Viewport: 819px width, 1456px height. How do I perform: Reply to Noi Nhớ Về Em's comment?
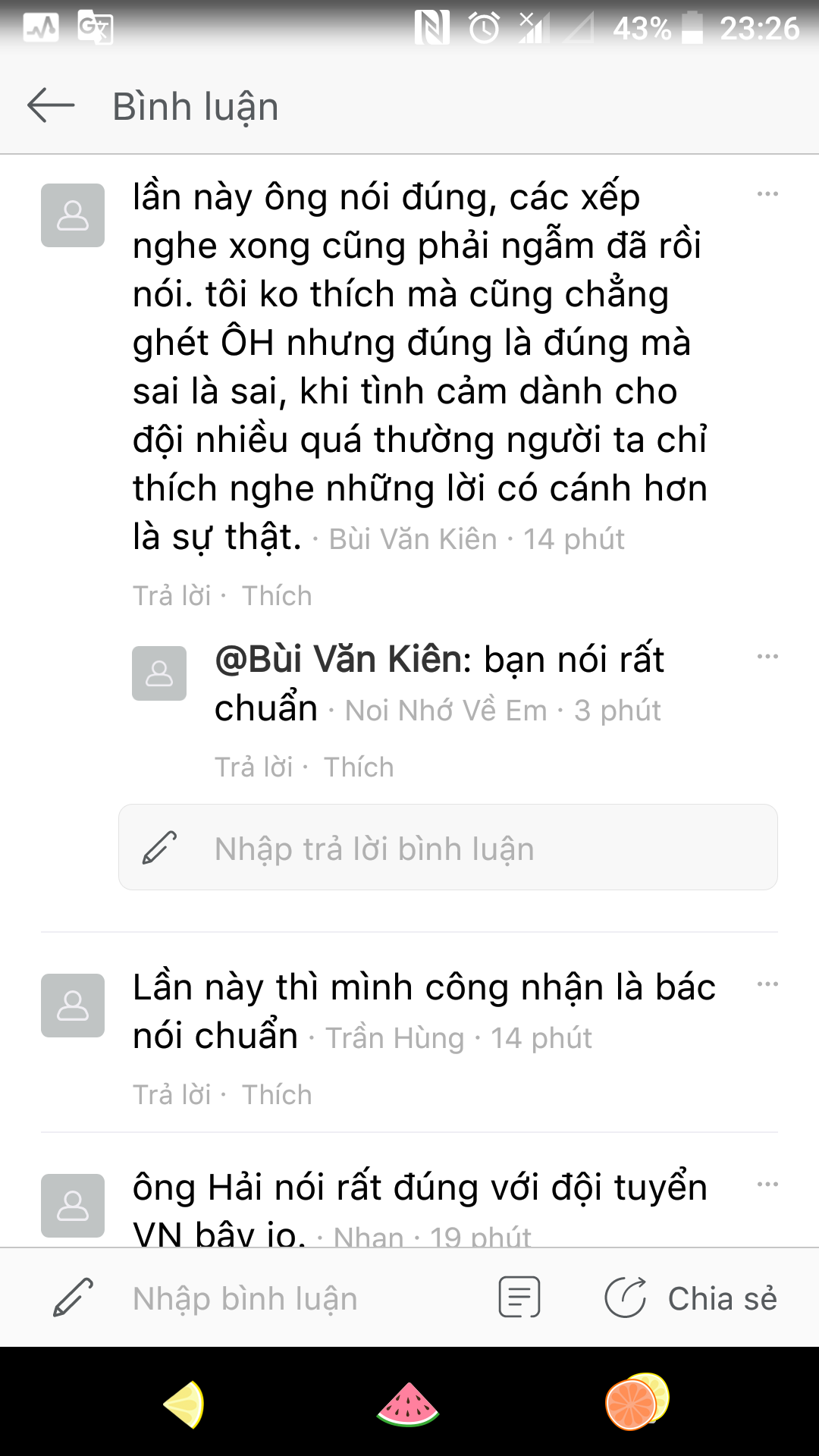tap(254, 767)
